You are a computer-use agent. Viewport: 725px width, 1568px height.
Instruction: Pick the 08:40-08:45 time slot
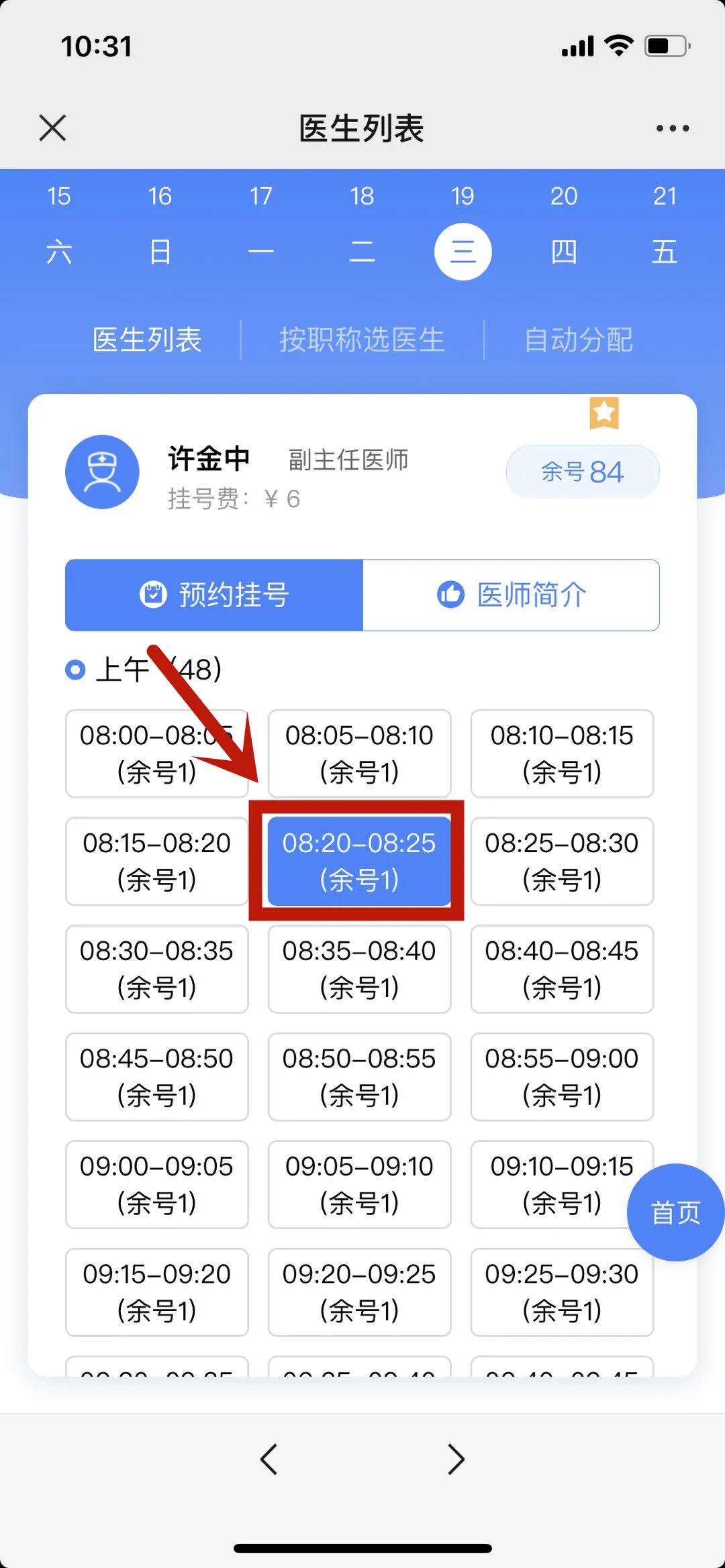point(562,969)
